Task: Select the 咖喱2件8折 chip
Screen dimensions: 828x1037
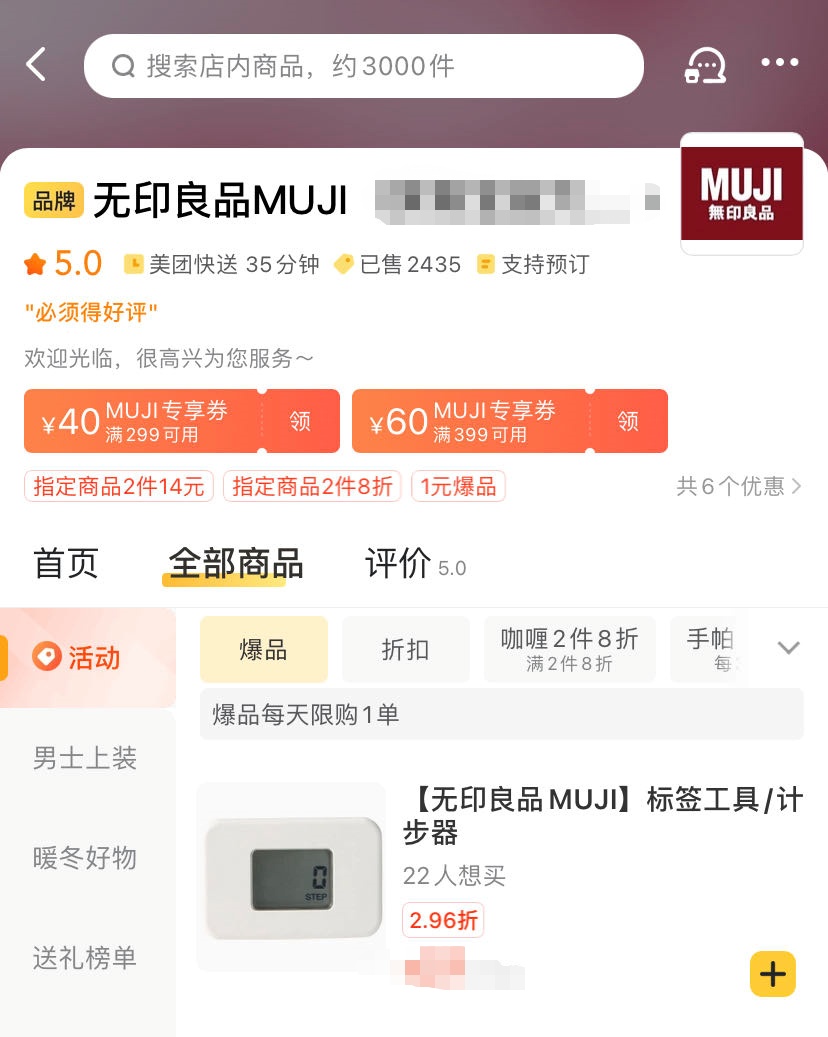Action: (569, 649)
